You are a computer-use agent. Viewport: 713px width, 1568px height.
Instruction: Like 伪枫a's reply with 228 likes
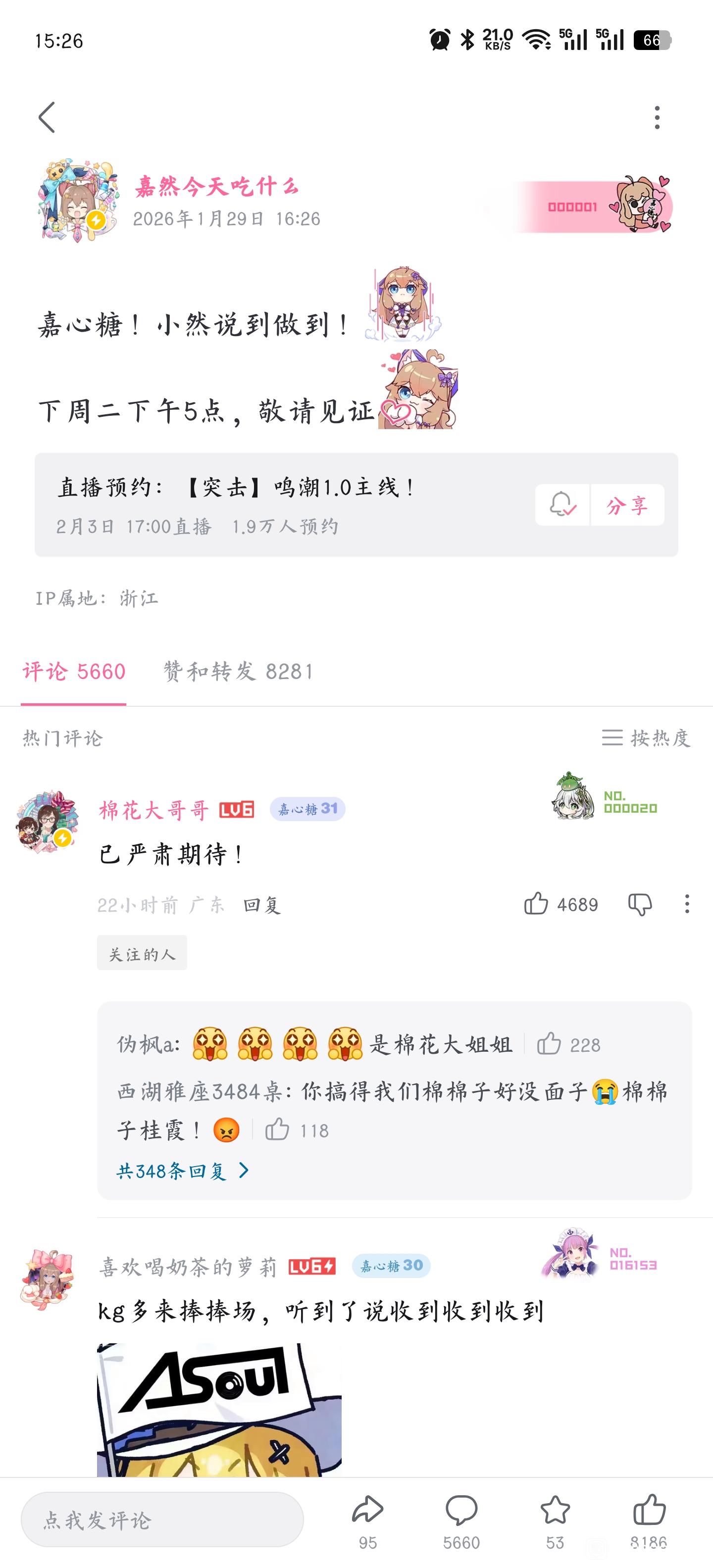pos(549,1044)
